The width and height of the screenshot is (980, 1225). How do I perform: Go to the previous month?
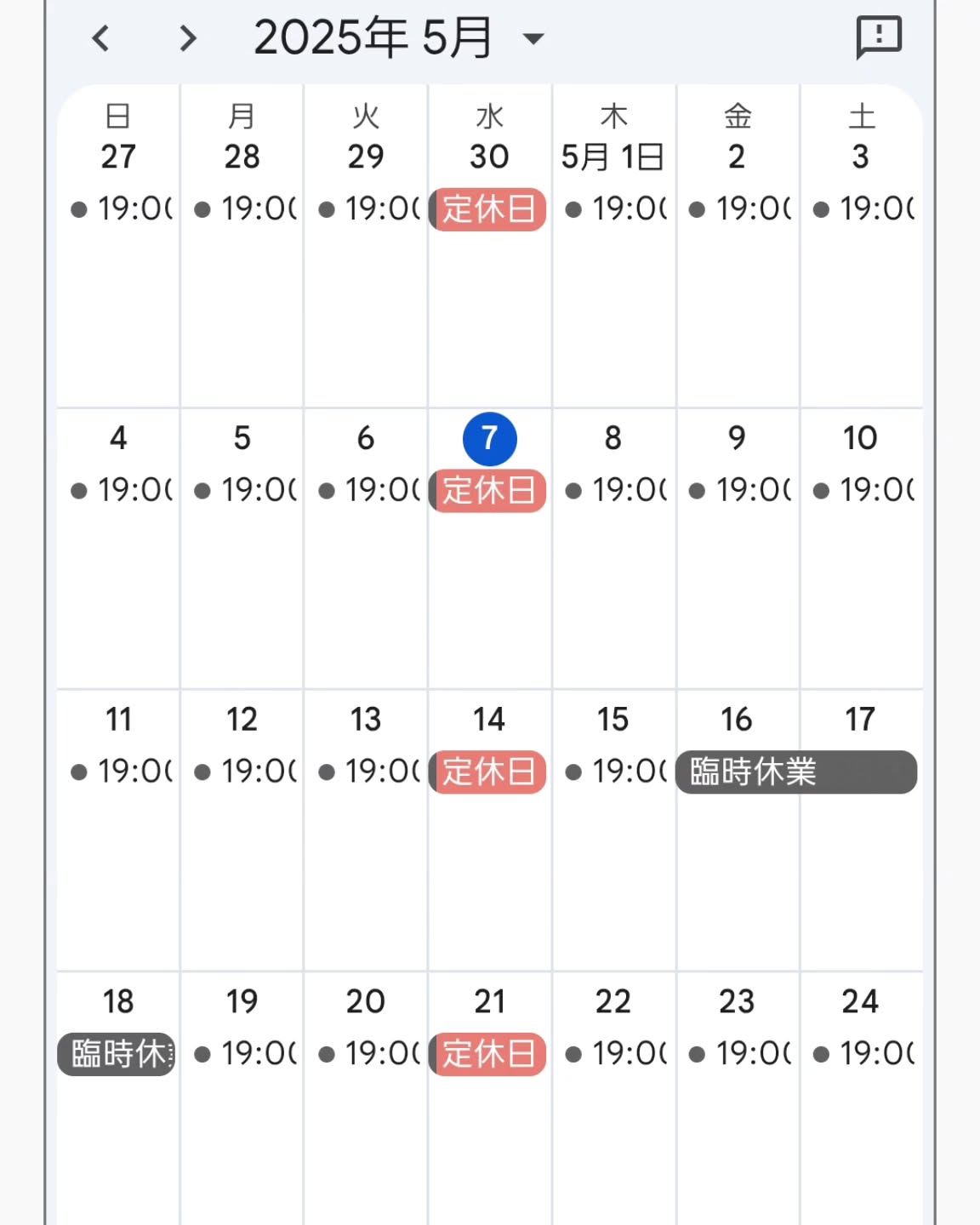point(101,38)
